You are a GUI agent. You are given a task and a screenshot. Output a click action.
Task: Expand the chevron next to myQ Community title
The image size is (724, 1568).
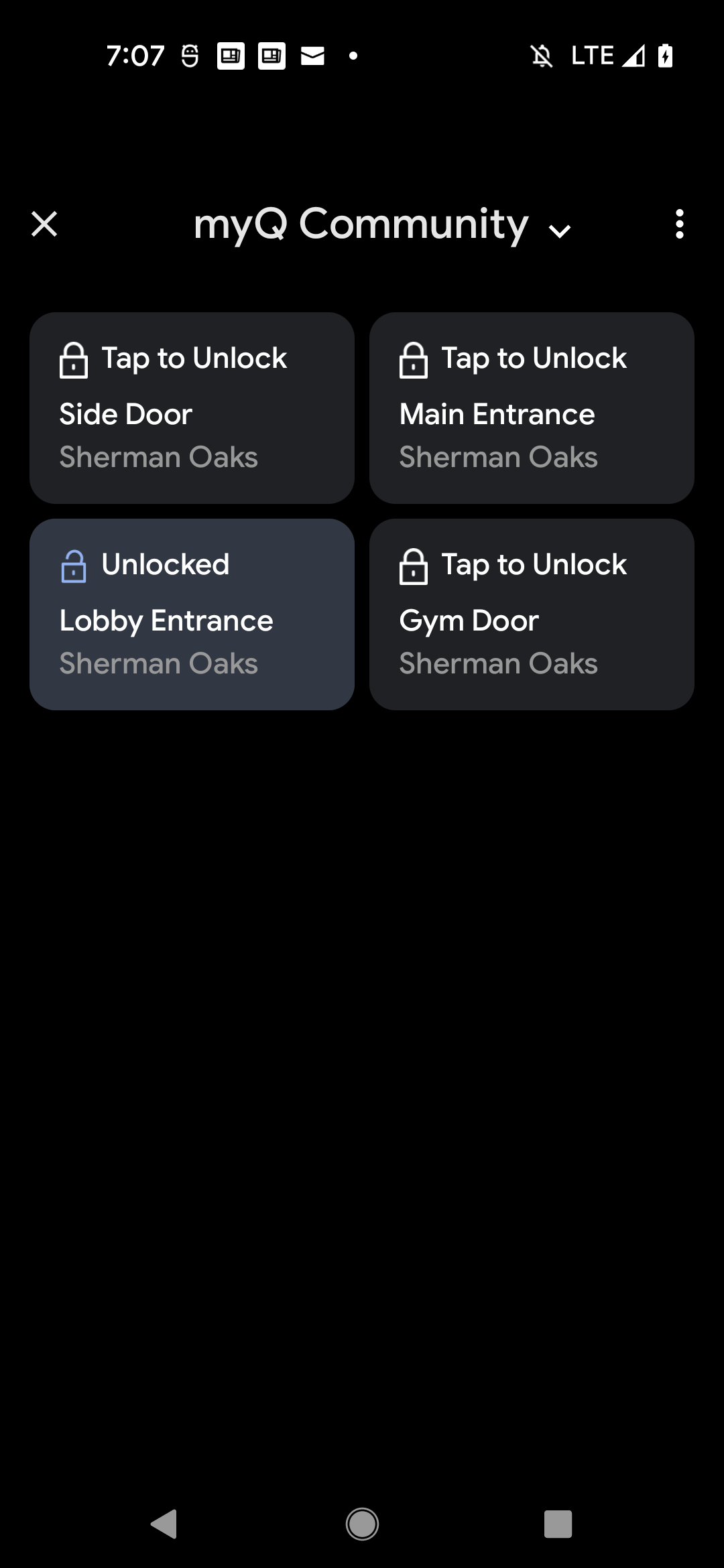point(560,229)
